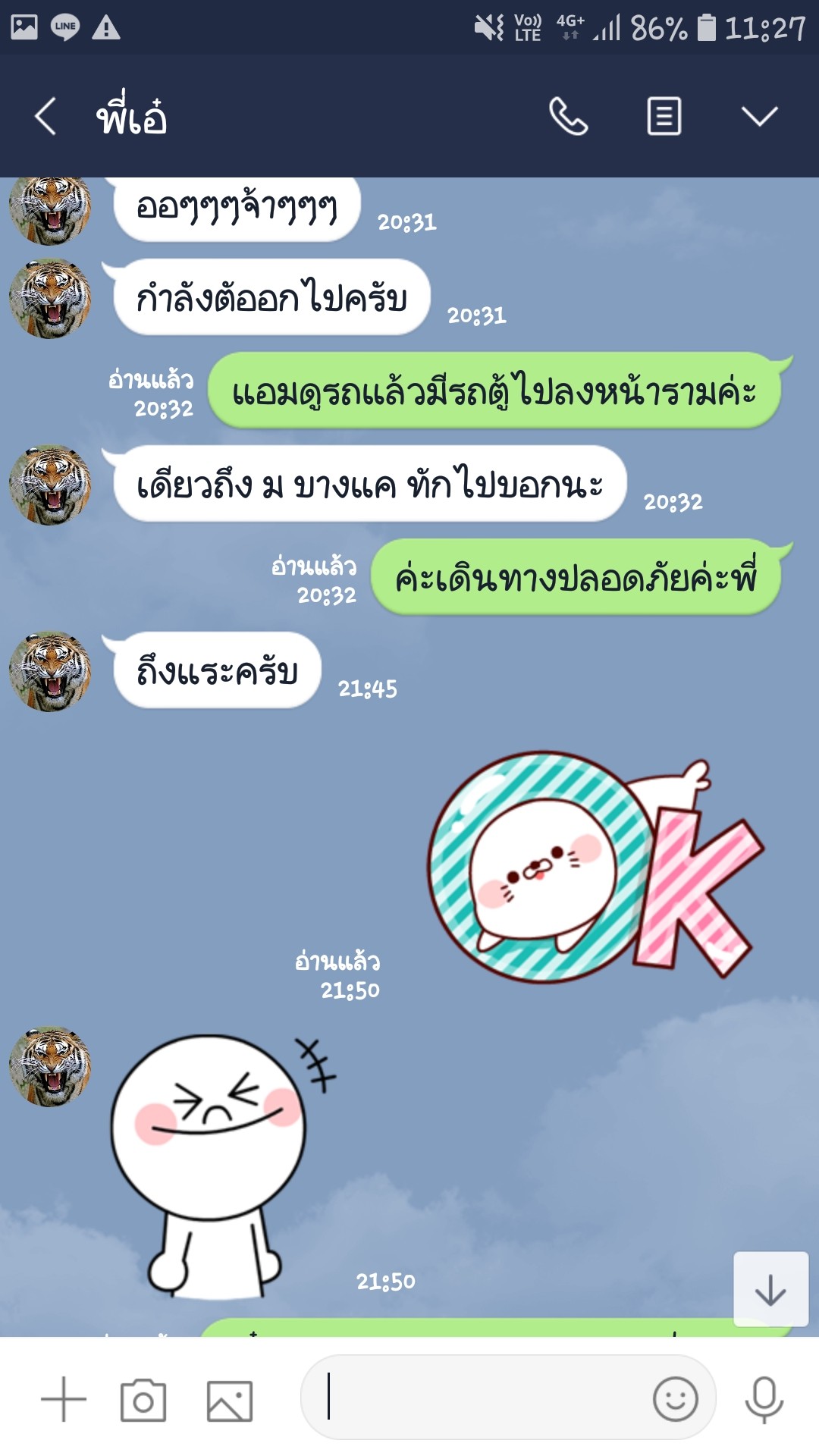Open the camera to take photo

143,1400
